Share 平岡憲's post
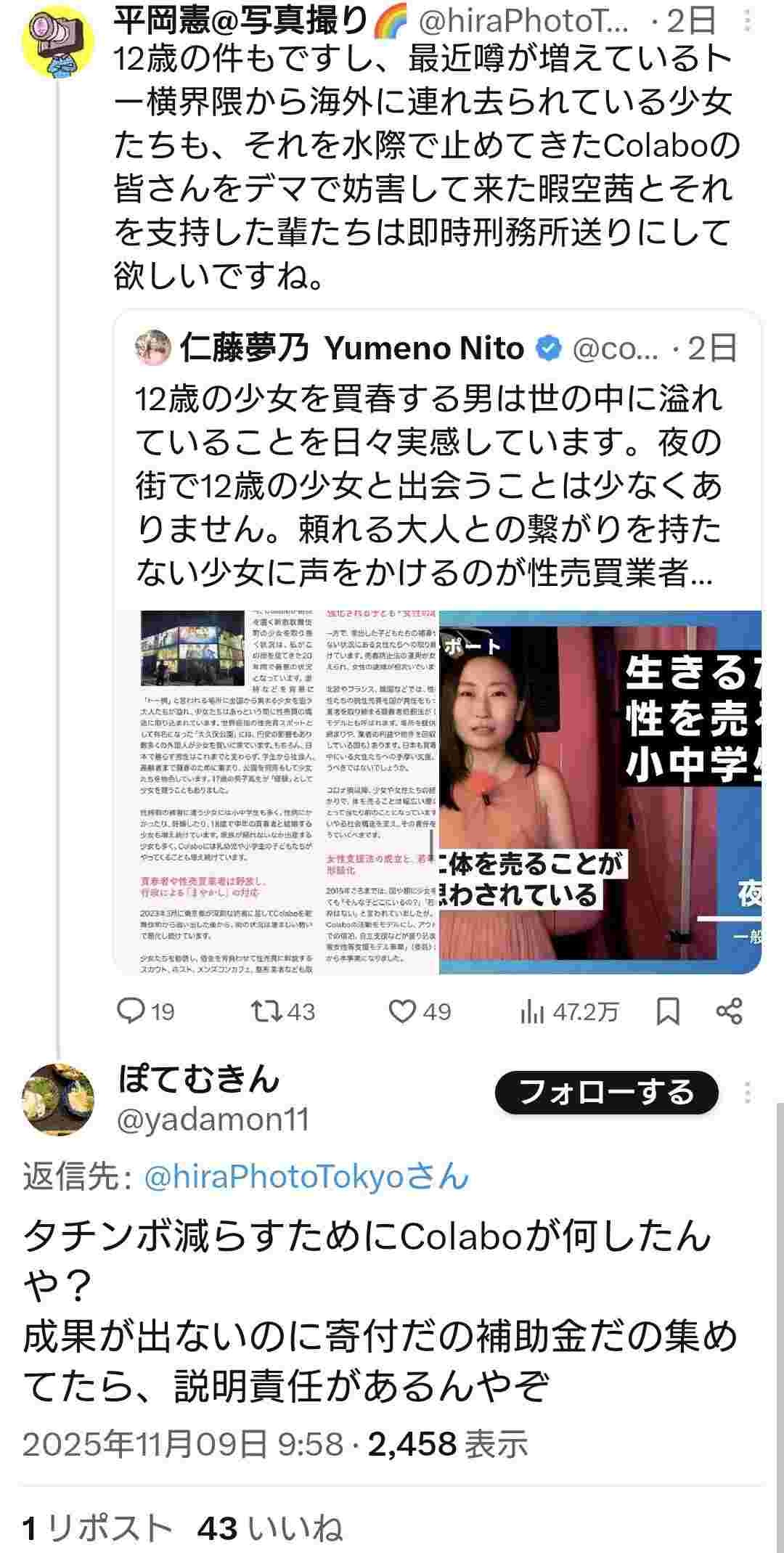 (728, 1011)
